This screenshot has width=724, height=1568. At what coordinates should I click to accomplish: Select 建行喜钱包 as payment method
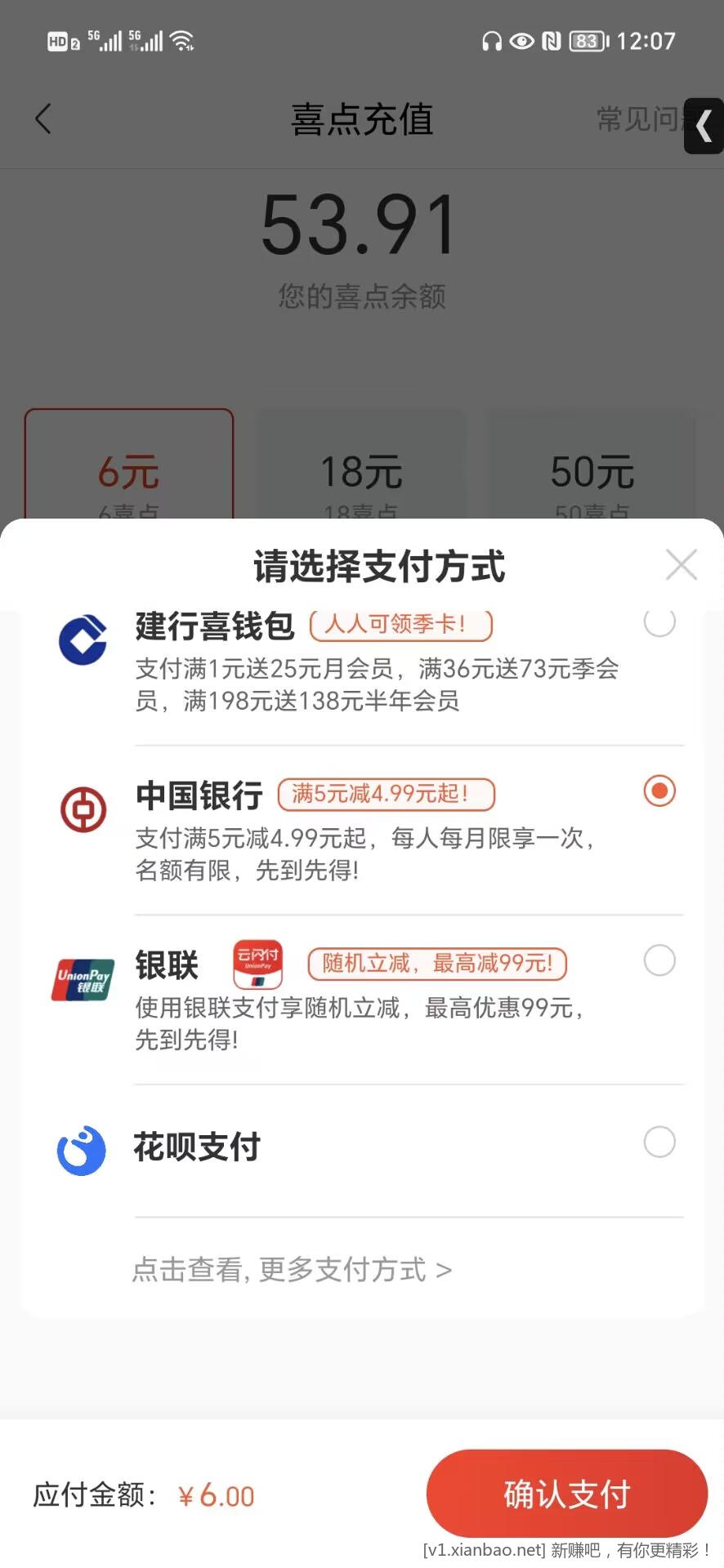[x=659, y=623]
